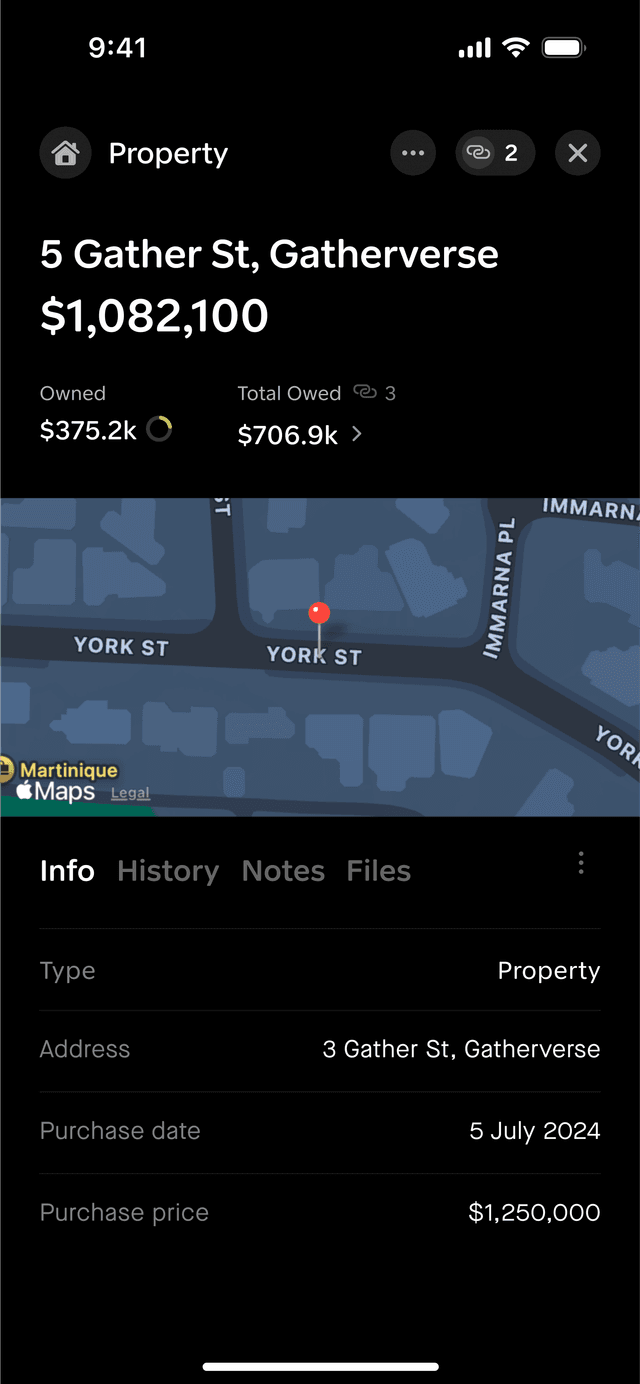The width and height of the screenshot is (640, 1384).
Task: Open the Legal link on the map
Action: (130, 793)
